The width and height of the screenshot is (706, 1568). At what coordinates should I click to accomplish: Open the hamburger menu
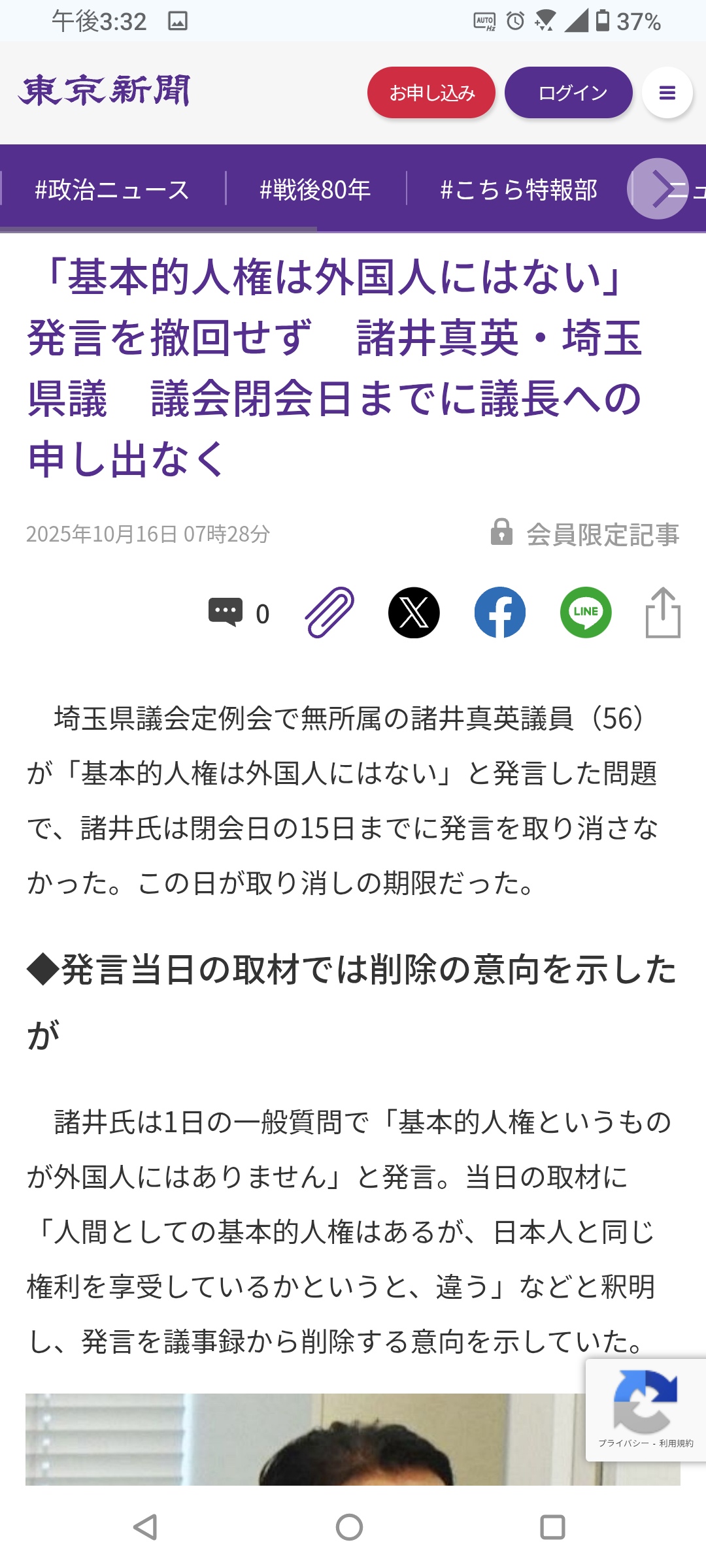667,93
